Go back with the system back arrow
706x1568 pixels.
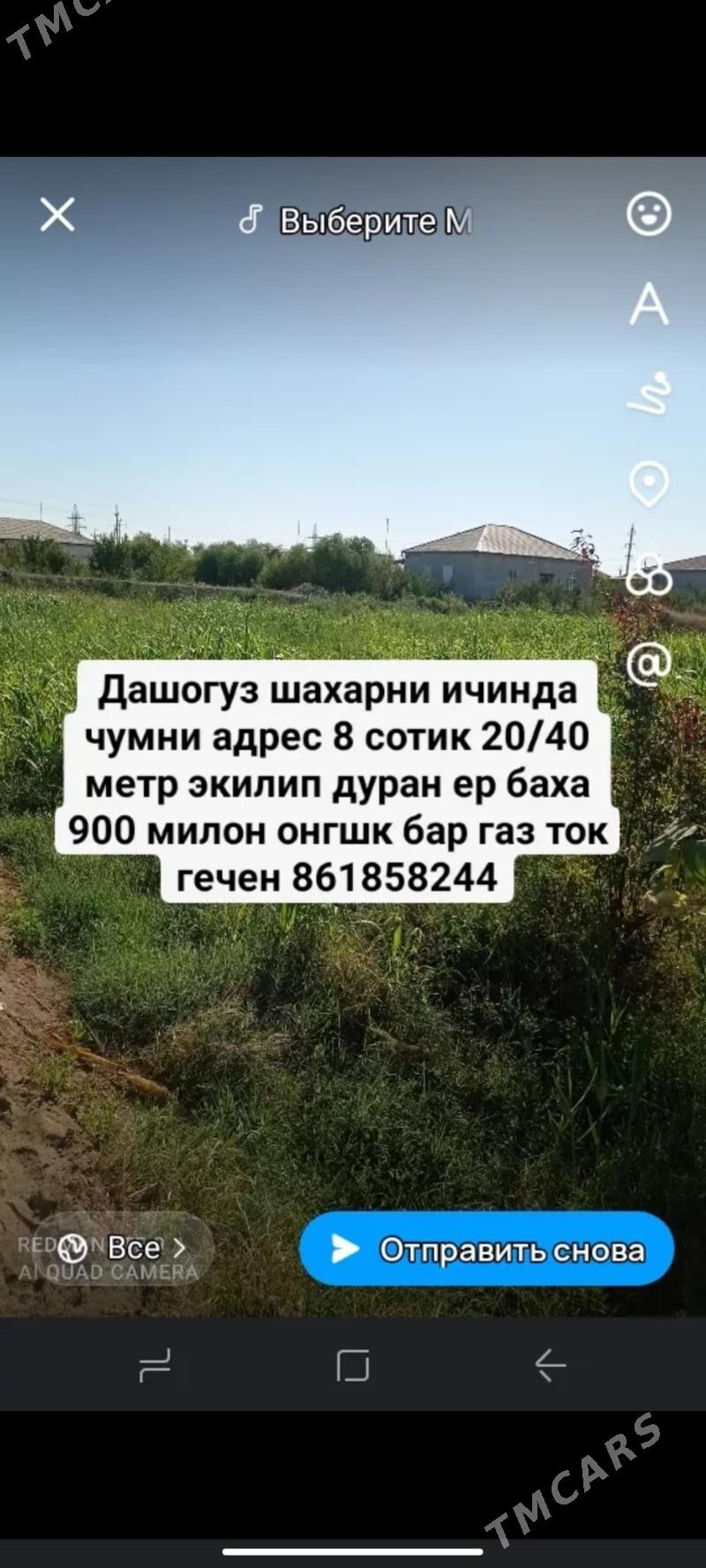pos(550,1365)
